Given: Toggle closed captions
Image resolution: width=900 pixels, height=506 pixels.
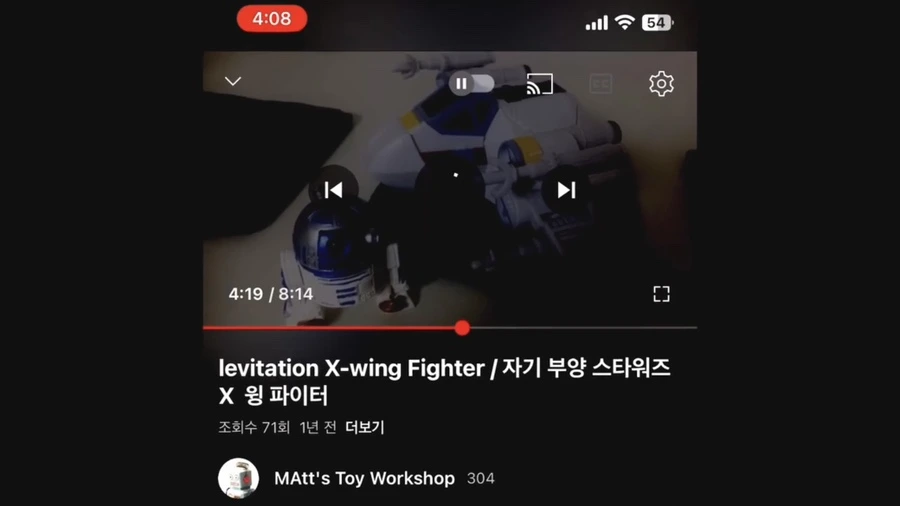Looking at the screenshot, I should (600, 84).
